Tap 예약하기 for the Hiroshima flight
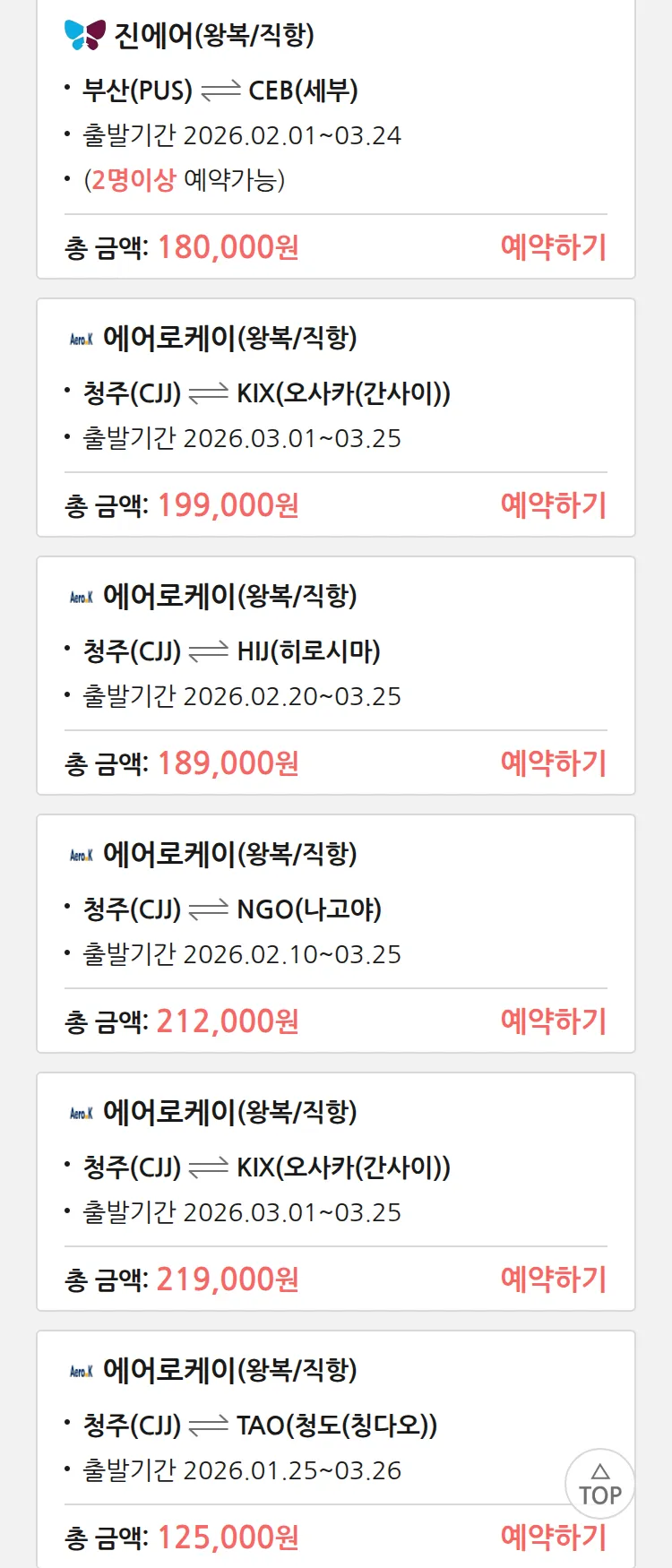This screenshot has width=672, height=1568. (x=553, y=763)
